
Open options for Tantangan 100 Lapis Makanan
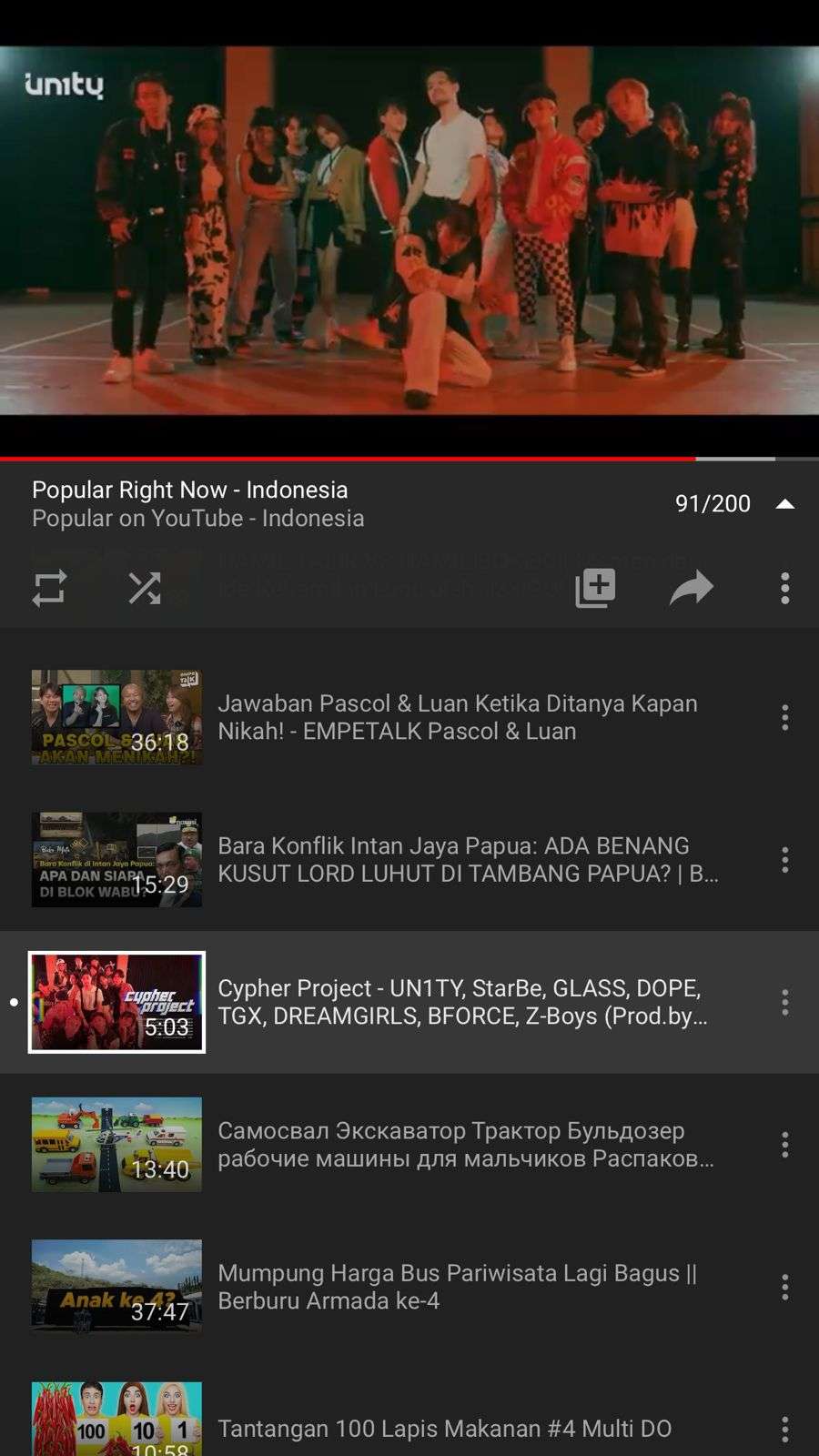(x=784, y=1428)
